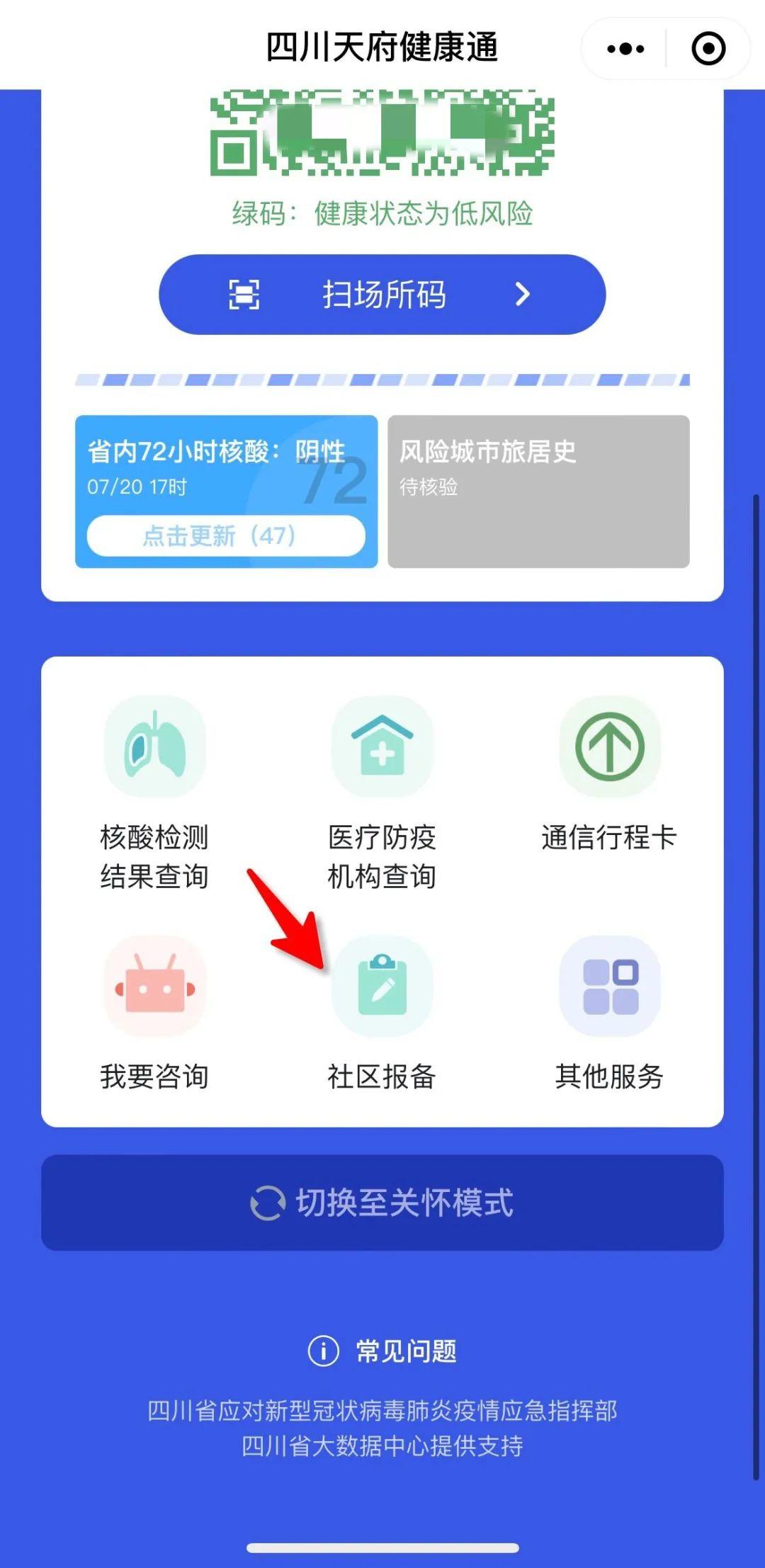Tap the 扫场所码 scan button
The width and height of the screenshot is (765, 1568).
point(382,295)
